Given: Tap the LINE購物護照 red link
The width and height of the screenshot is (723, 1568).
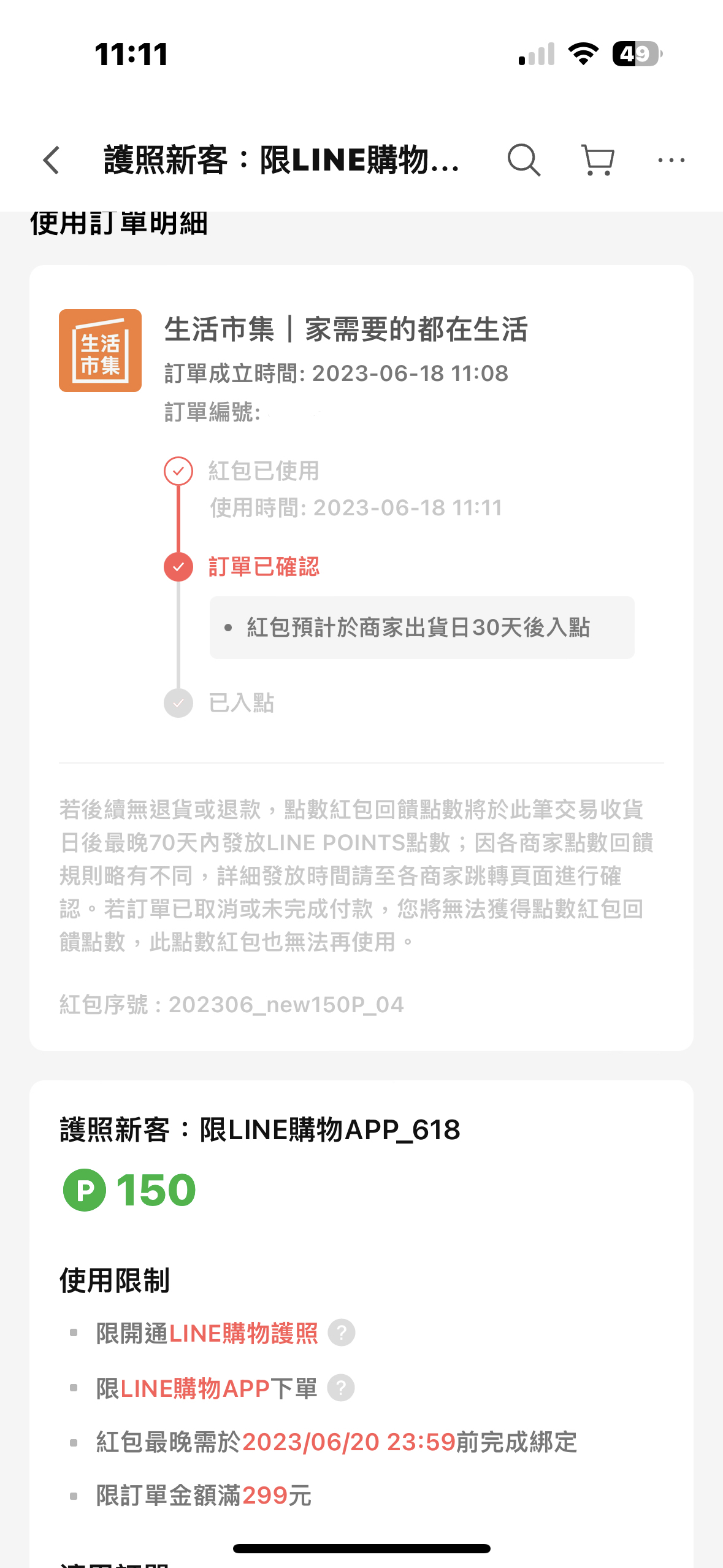Looking at the screenshot, I should 243,1333.
